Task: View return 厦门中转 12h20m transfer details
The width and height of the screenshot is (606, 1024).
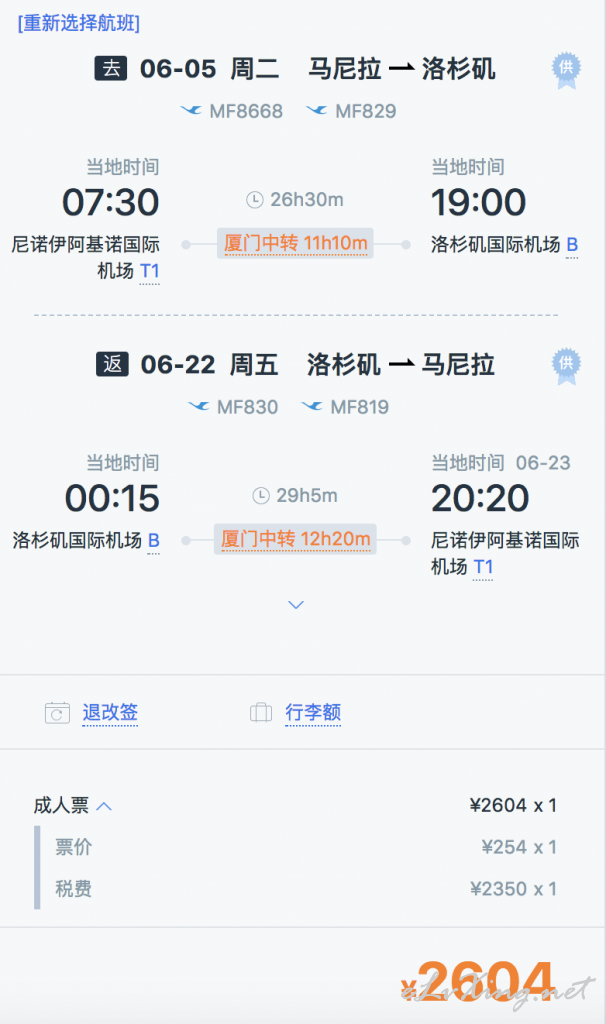Action: coord(295,539)
